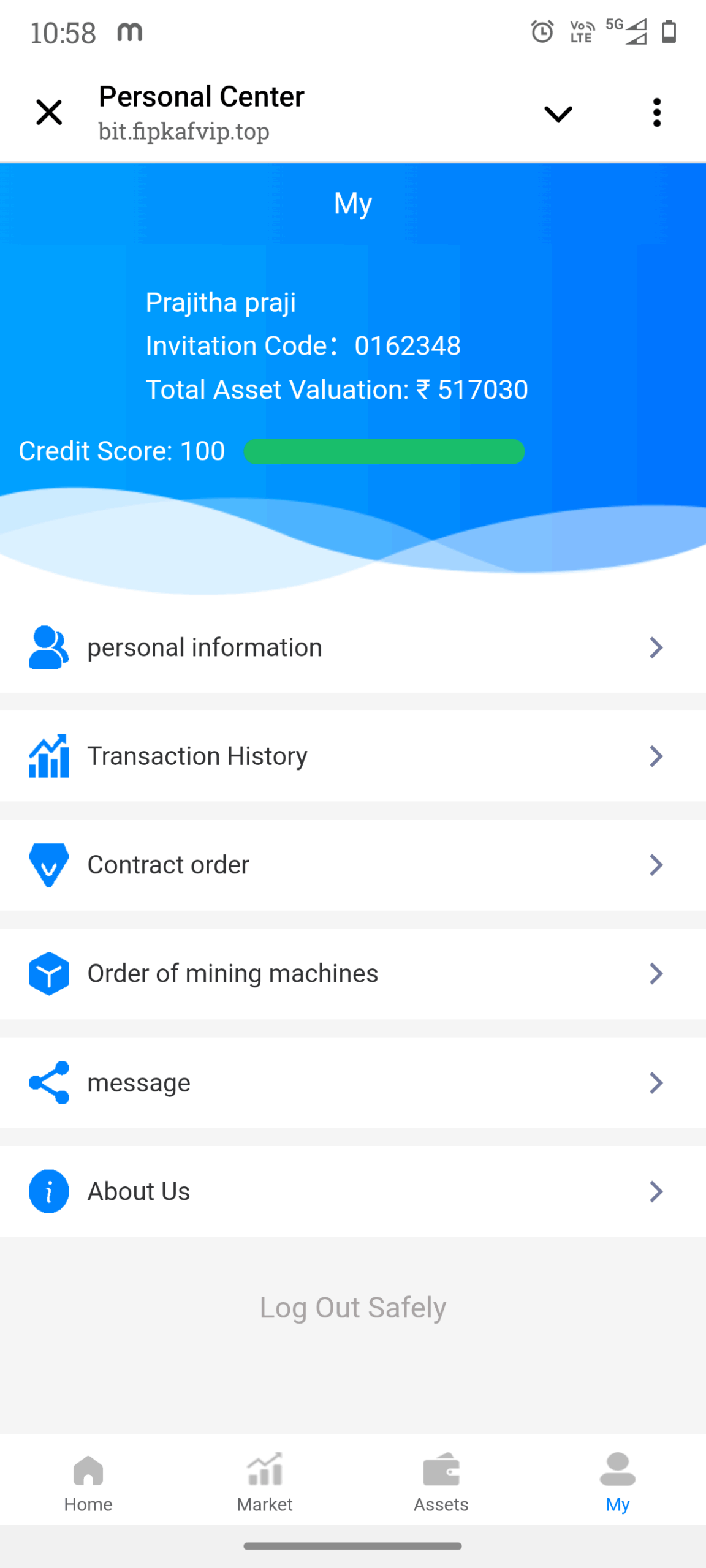This screenshot has width=706, height=1568.
Task: Open the Contract order row
Action: [x=353, y=865]
